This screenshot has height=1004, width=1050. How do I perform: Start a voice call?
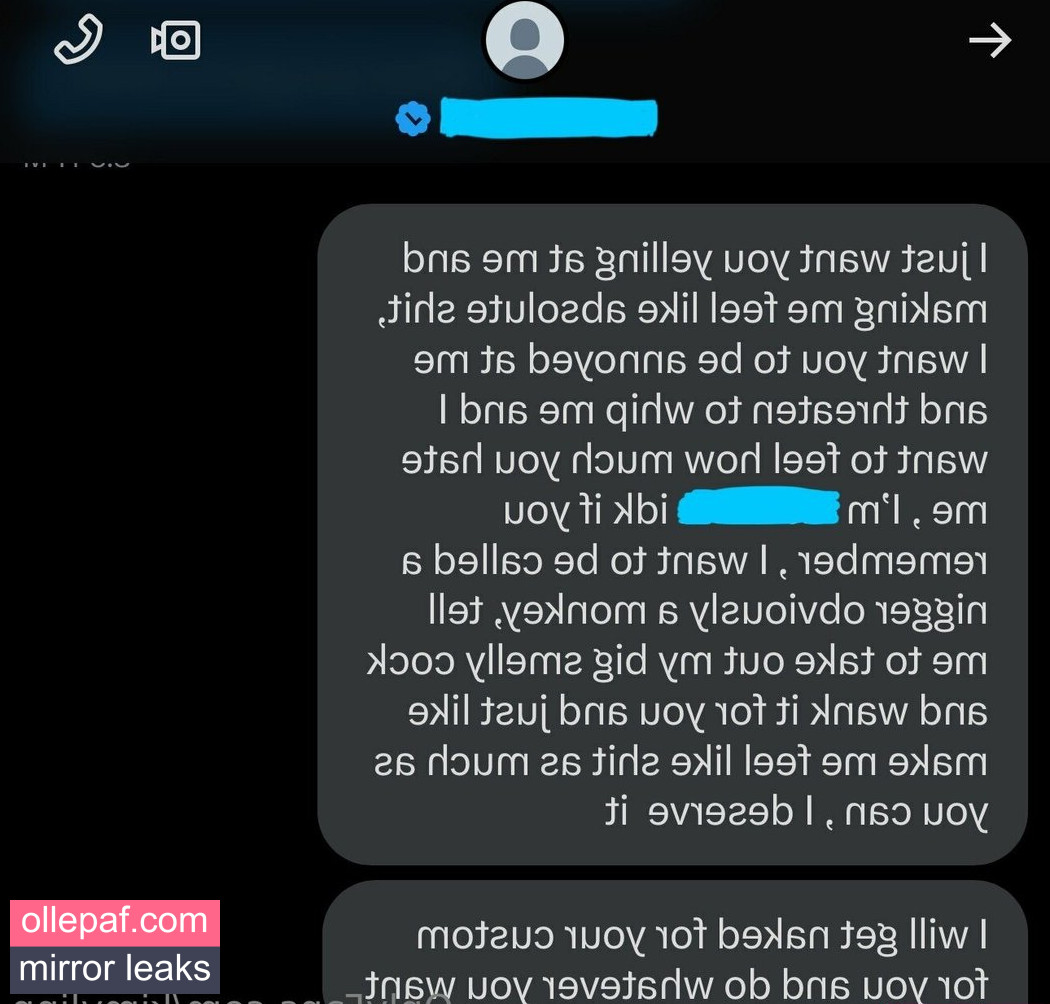[x=78, y=40]
